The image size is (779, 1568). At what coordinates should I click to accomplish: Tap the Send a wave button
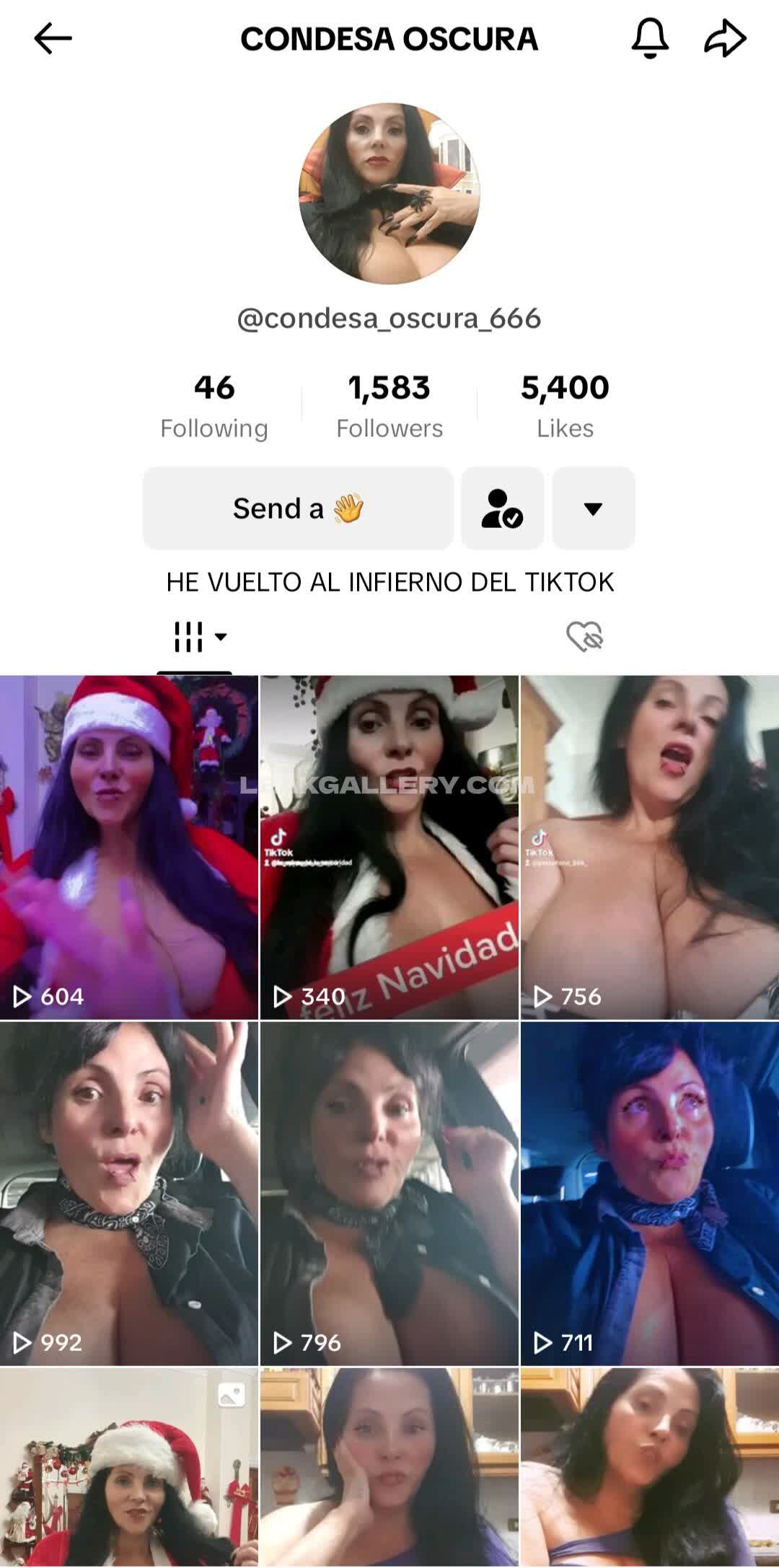[x=298, y=508]
